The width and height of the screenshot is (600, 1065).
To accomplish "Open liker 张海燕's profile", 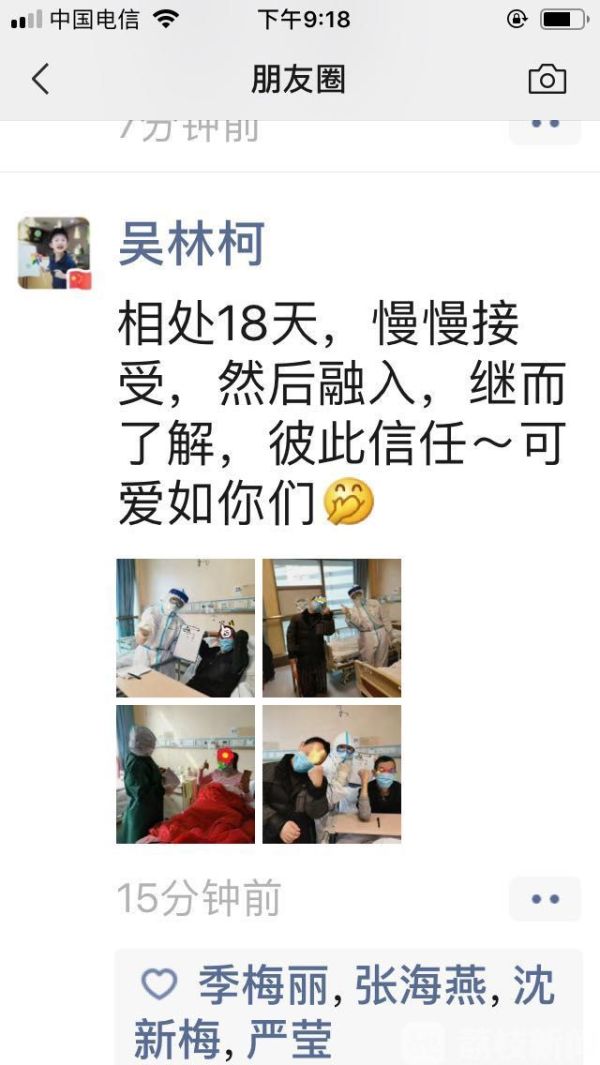I will (416, 987).
